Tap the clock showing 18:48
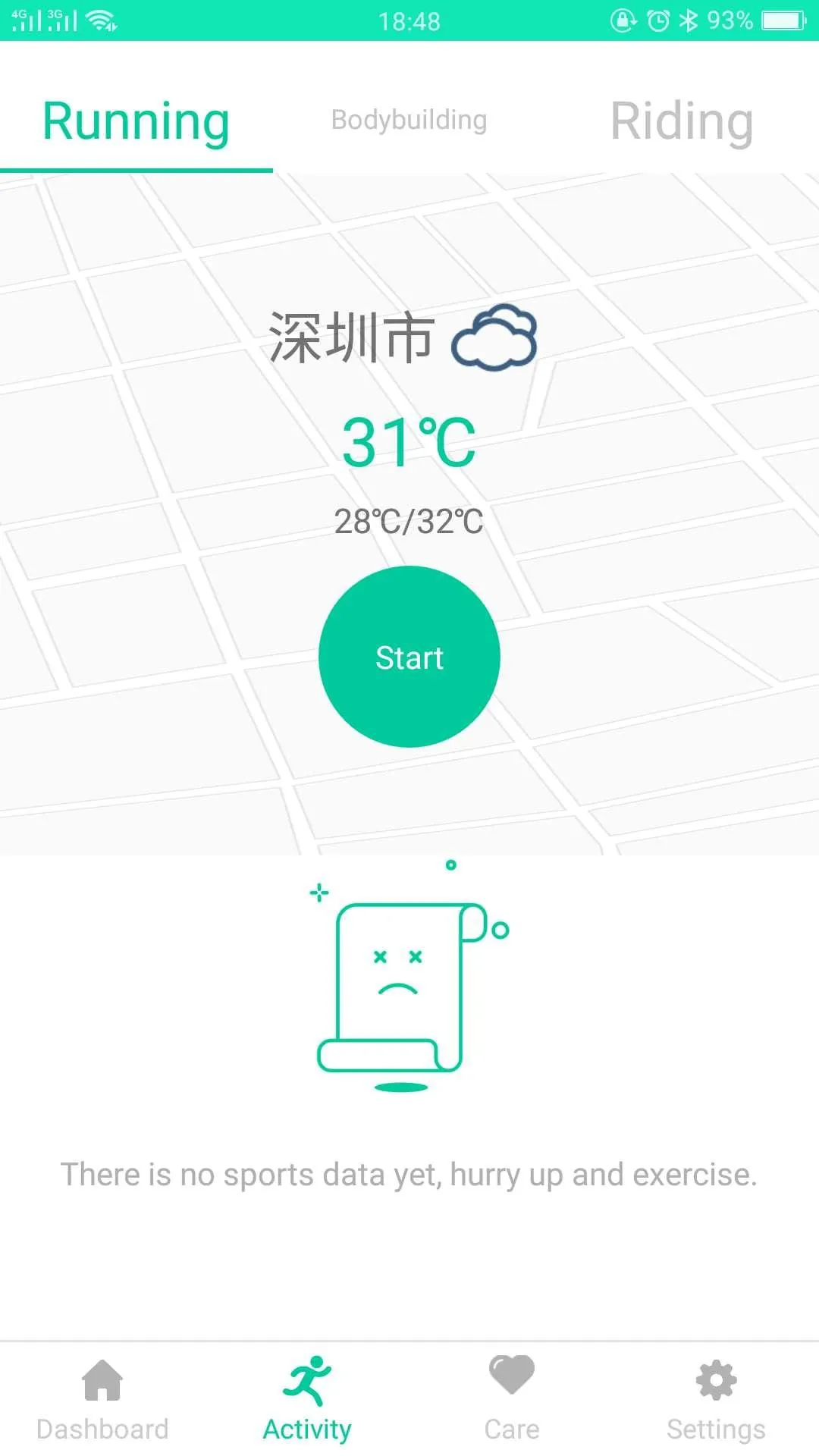The width and height of the screenshot is (819, 1456). click(x=409, y=20)
